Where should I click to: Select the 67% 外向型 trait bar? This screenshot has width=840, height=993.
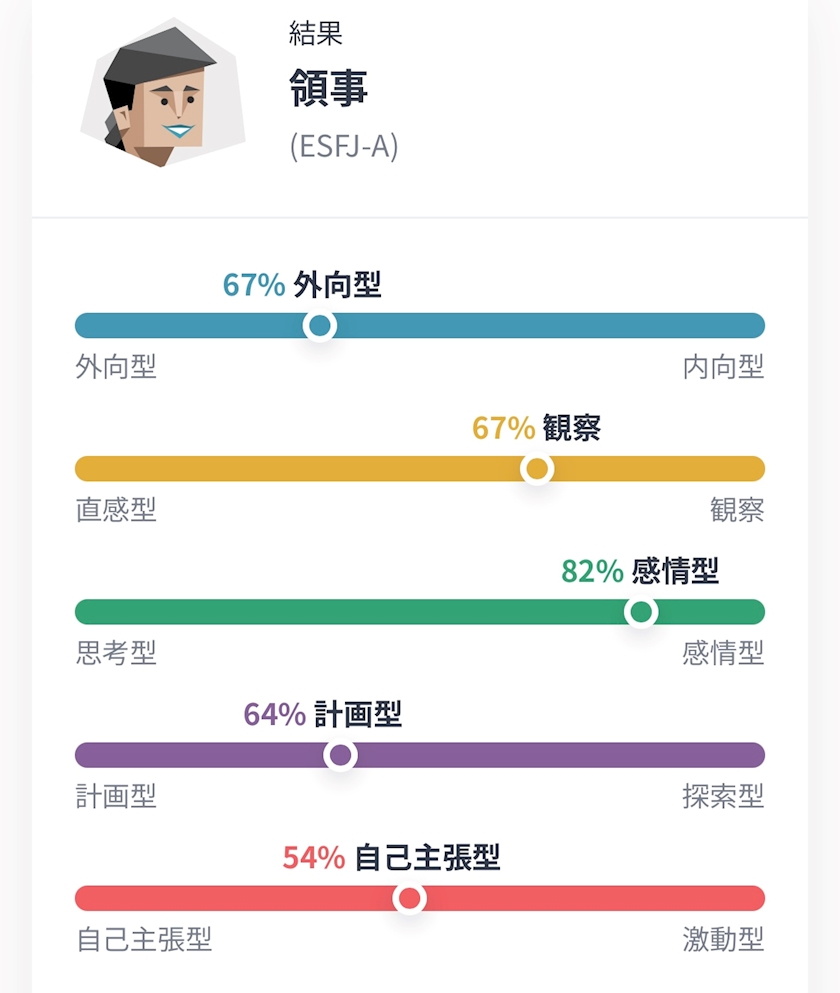(419, 326)
